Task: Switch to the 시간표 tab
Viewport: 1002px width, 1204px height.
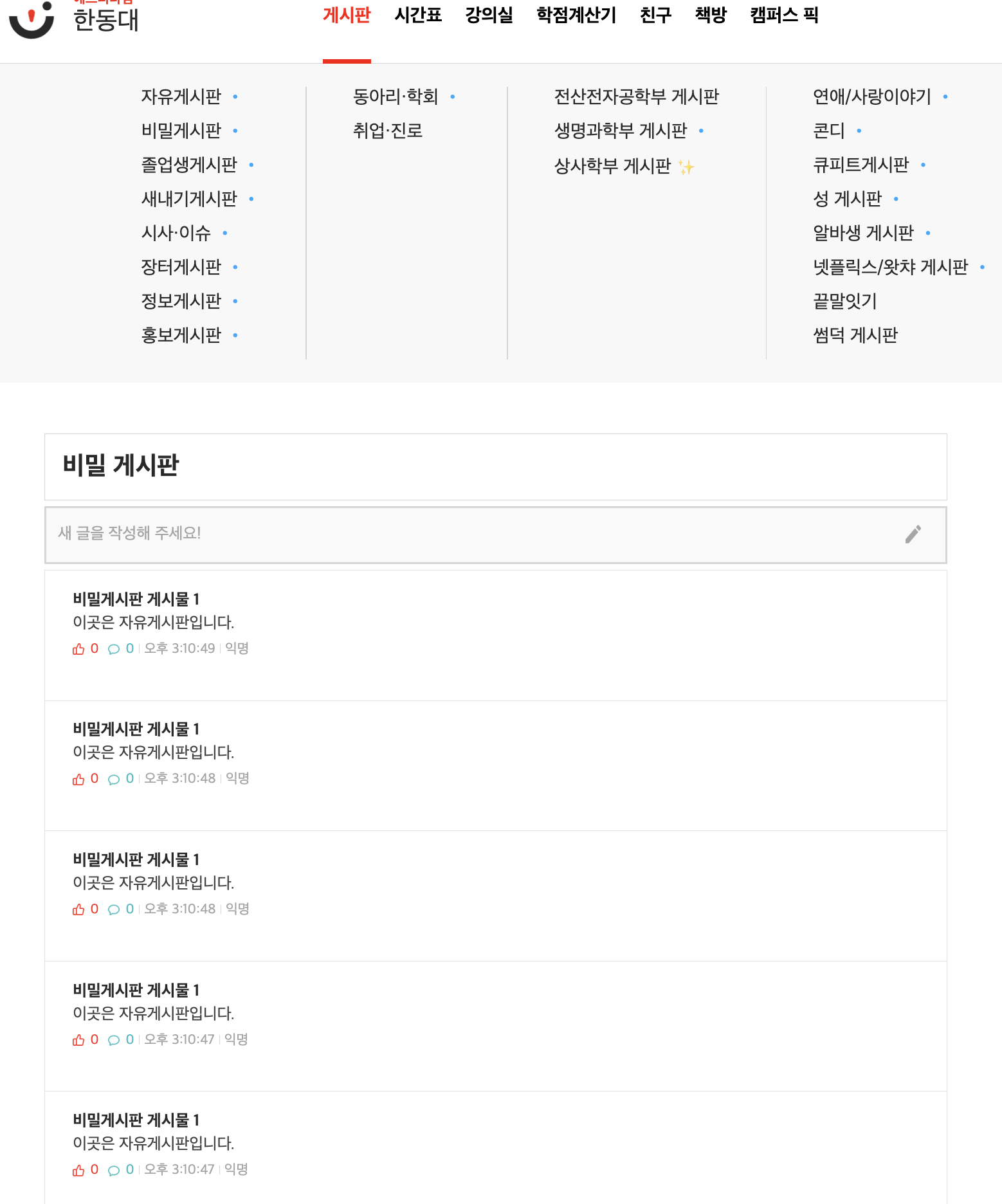Action: (418, 15)
